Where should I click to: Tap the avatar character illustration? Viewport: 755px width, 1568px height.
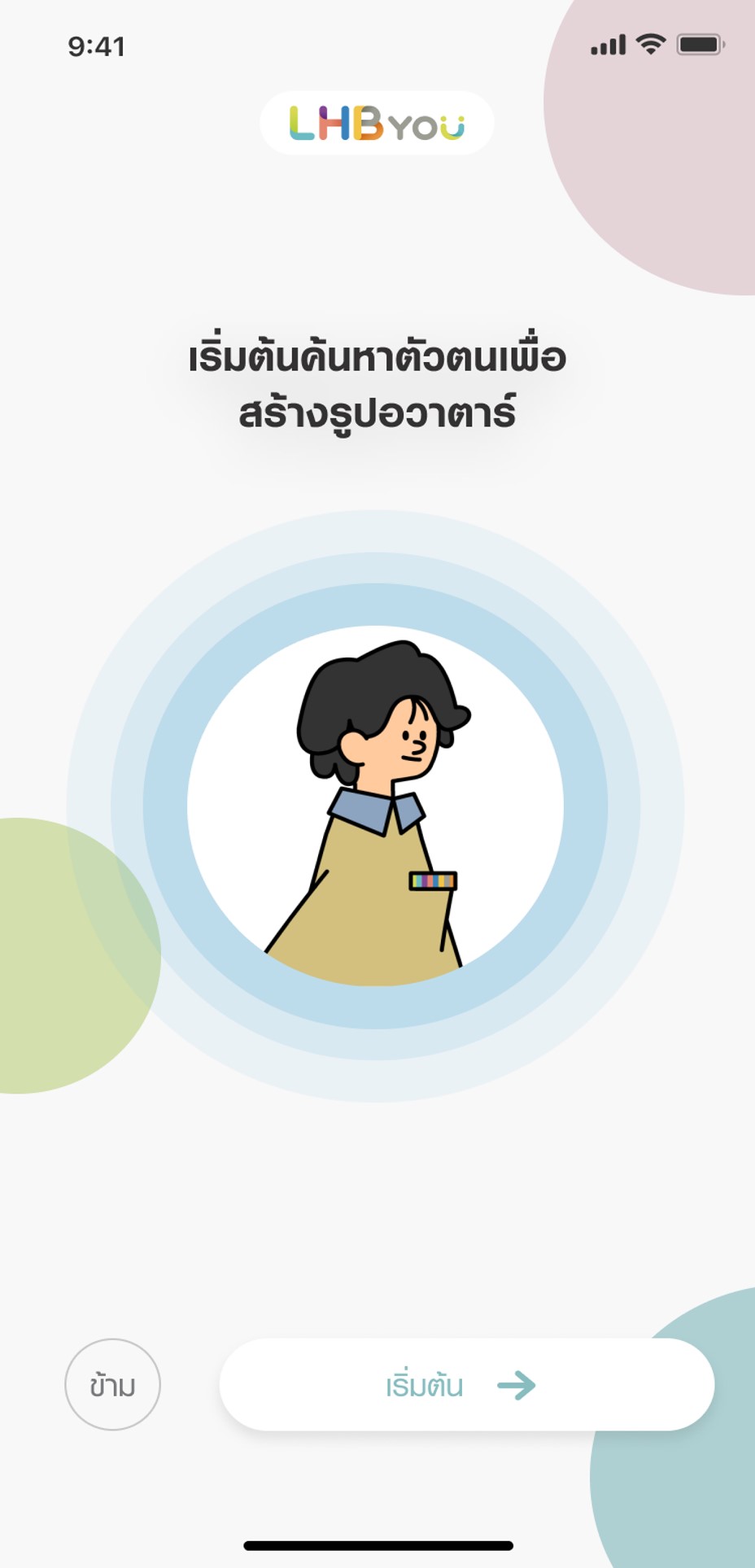[374, 806]
